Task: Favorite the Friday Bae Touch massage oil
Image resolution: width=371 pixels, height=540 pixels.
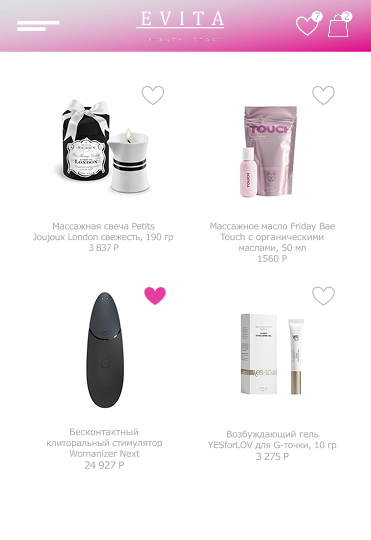Action: coord(323,95)
